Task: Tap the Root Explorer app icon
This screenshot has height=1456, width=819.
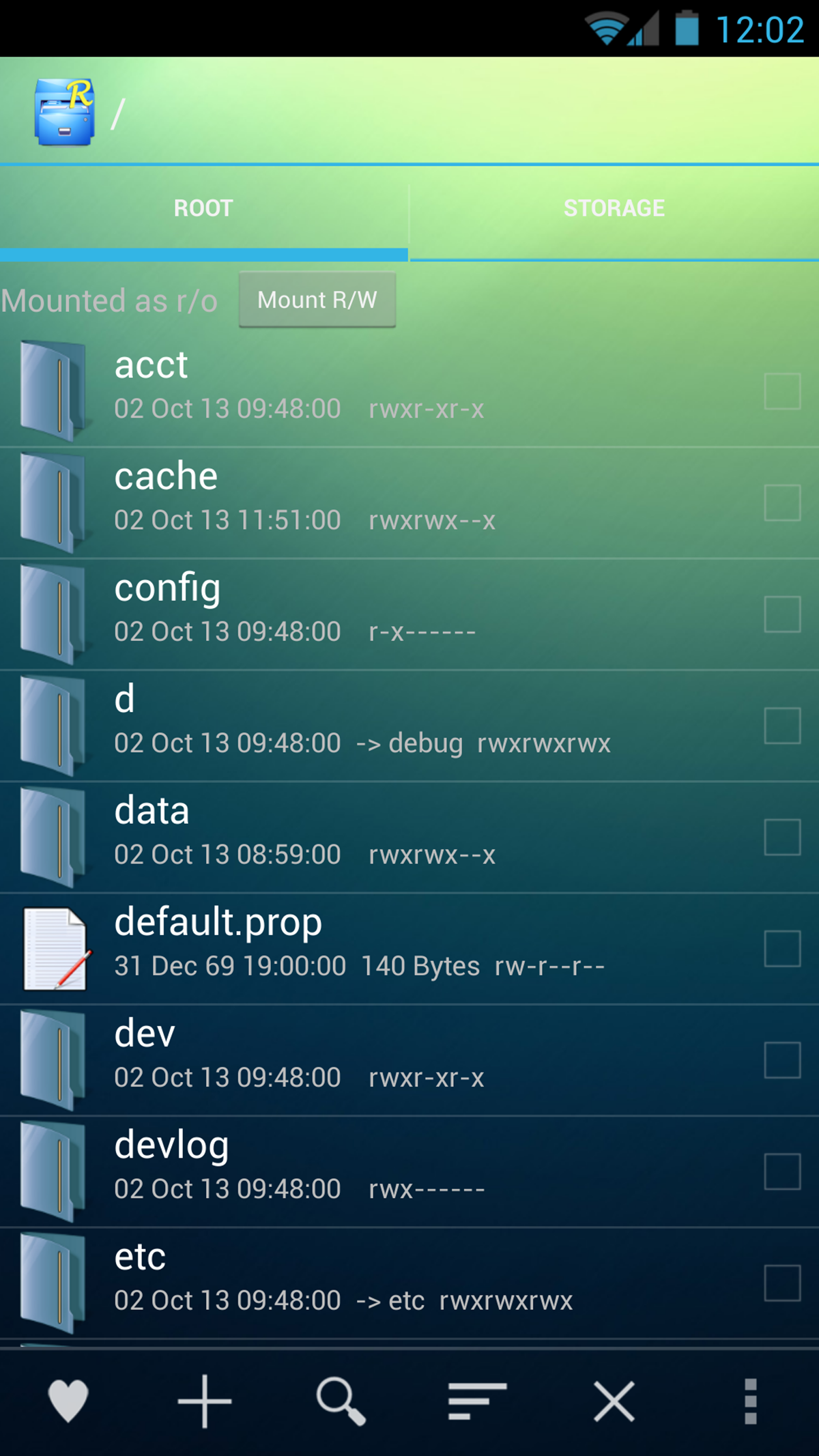Action: tap(64, 112)
